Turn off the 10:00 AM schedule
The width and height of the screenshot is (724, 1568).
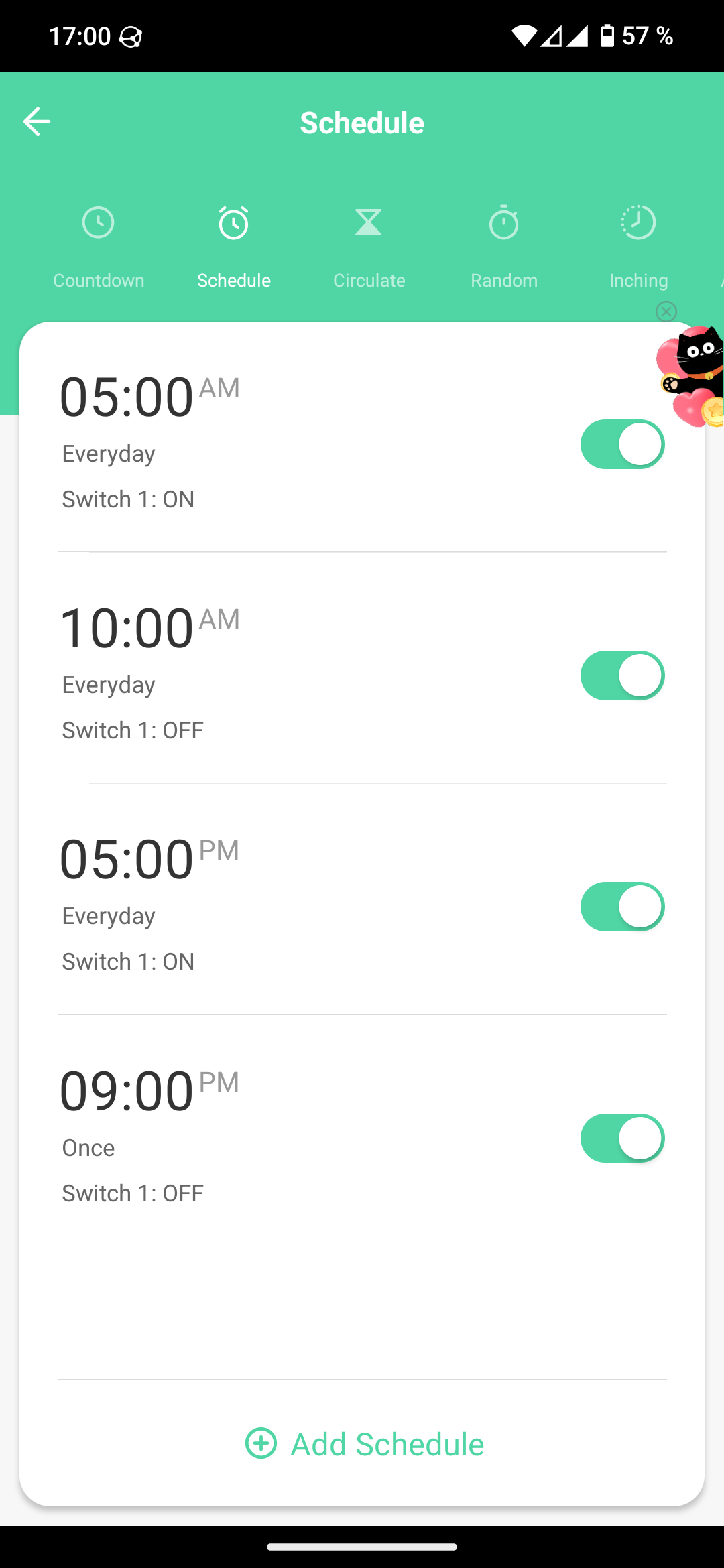[x=623, y=675]
